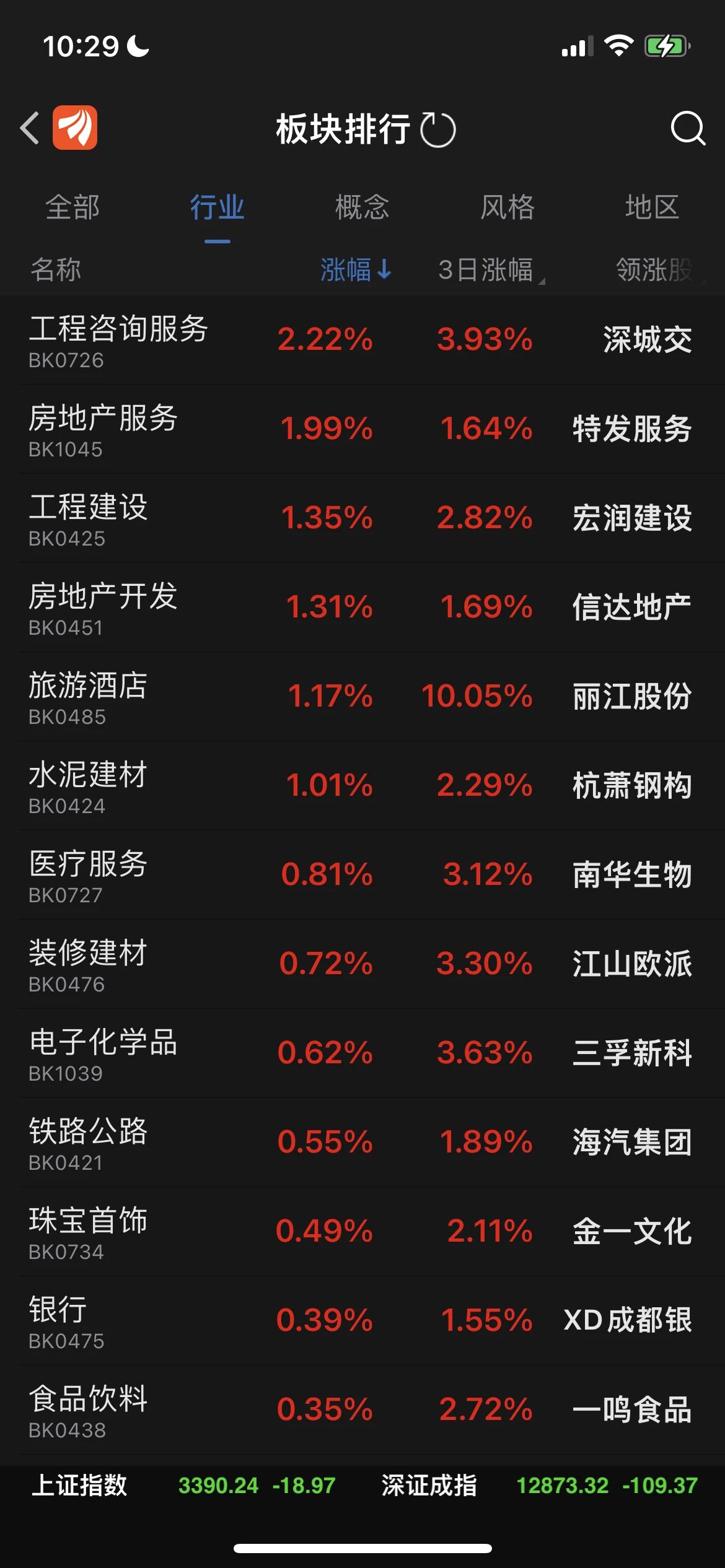Open the 工程建设 sector row

(88, 518)
